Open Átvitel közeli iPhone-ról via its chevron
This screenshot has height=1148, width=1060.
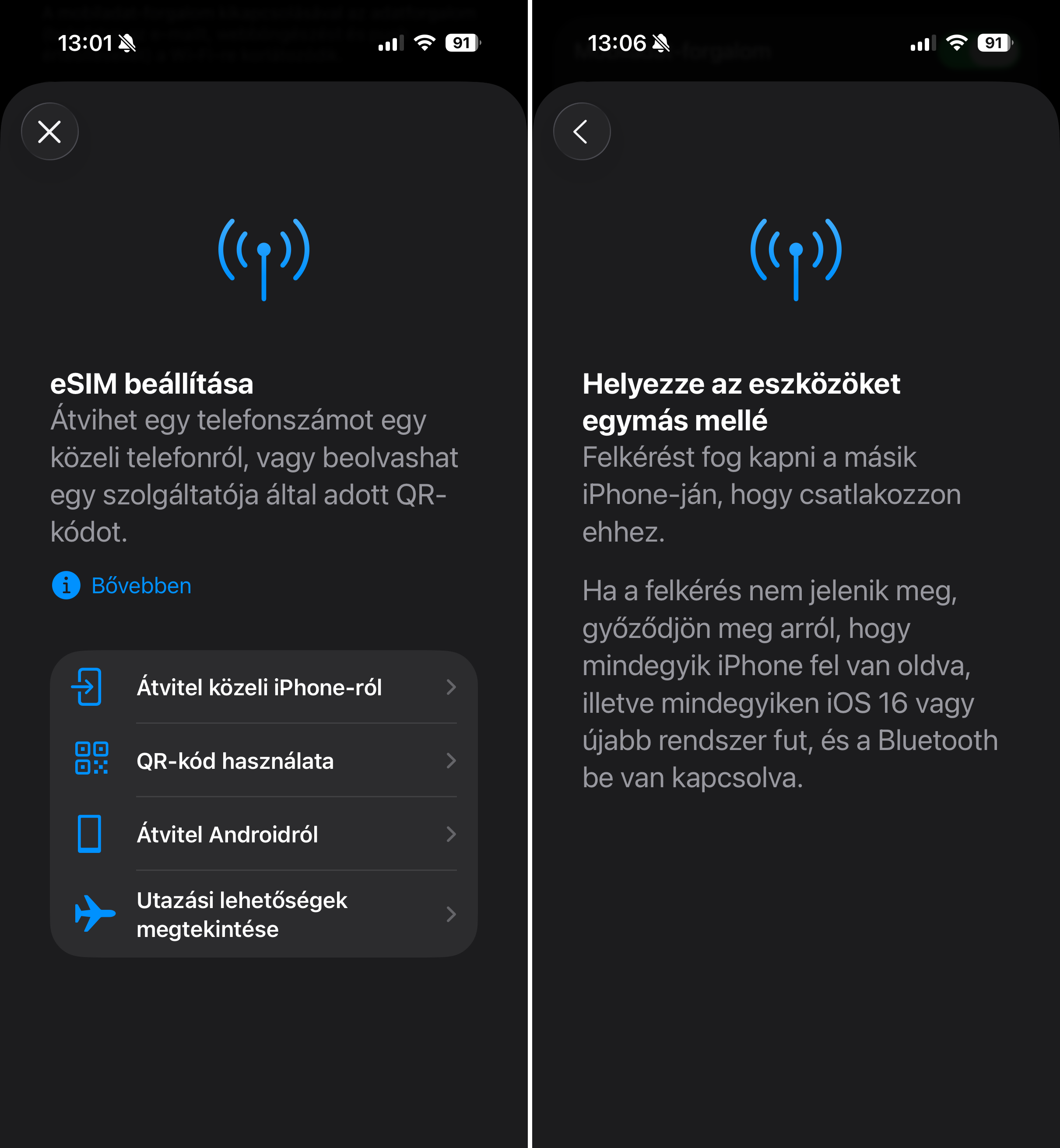[452, 687]
